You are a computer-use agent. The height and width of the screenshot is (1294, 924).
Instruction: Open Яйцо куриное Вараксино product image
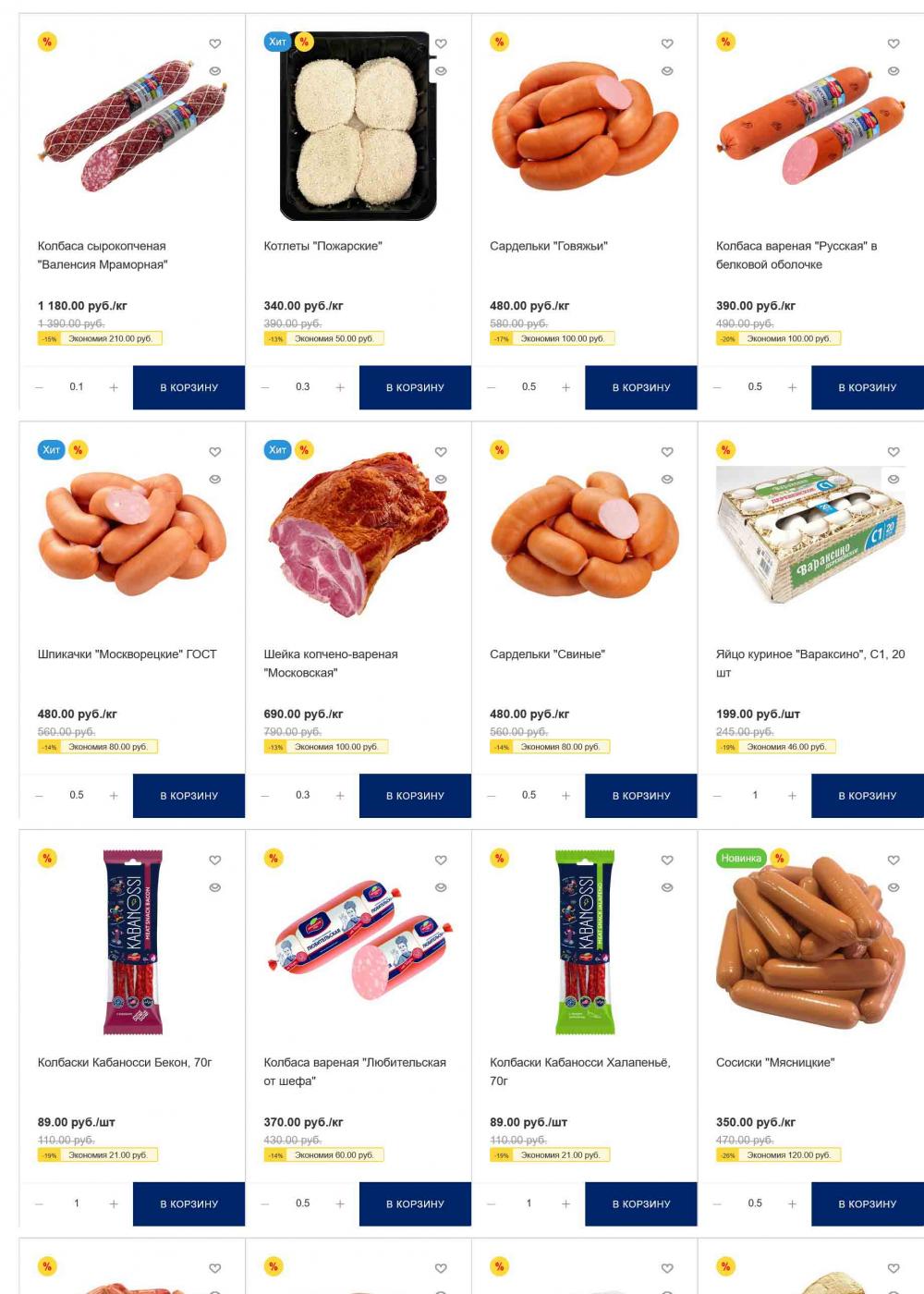(810, 534)
